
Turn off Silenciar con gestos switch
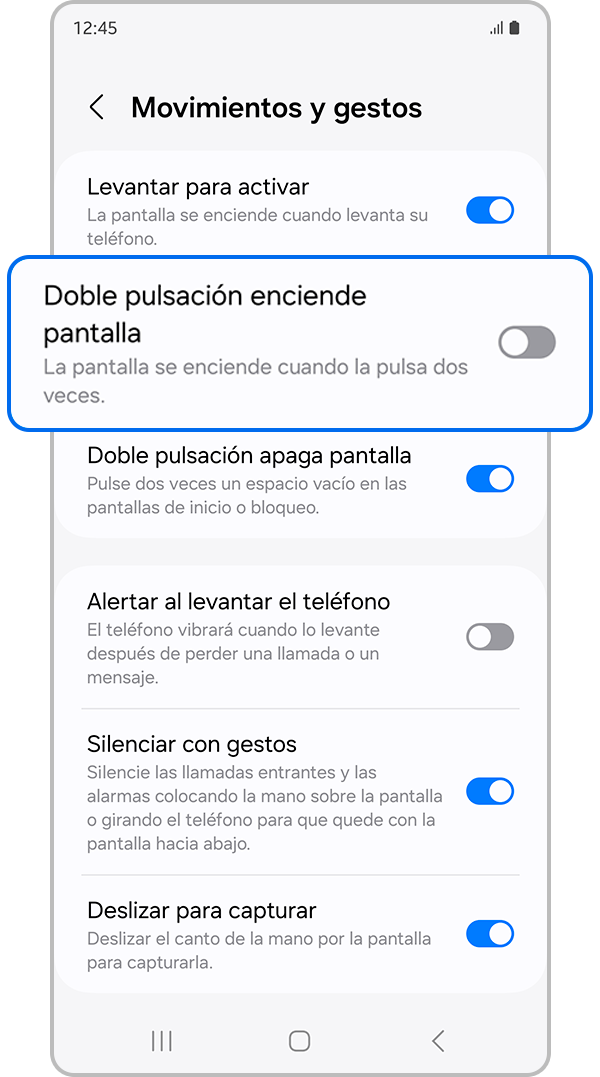coord(490,792)
